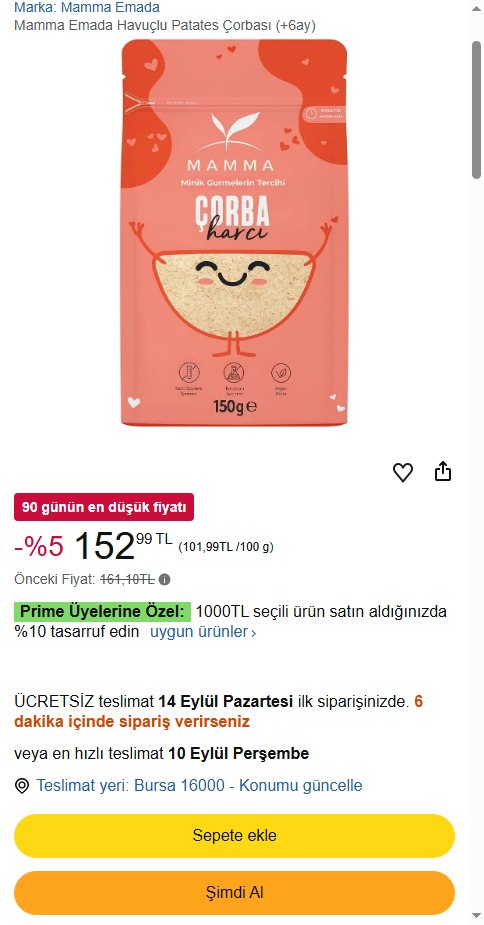Add product to wish list heart
Image resolution: width=484 pixels, height=925 pixels.
pos(403,472)
